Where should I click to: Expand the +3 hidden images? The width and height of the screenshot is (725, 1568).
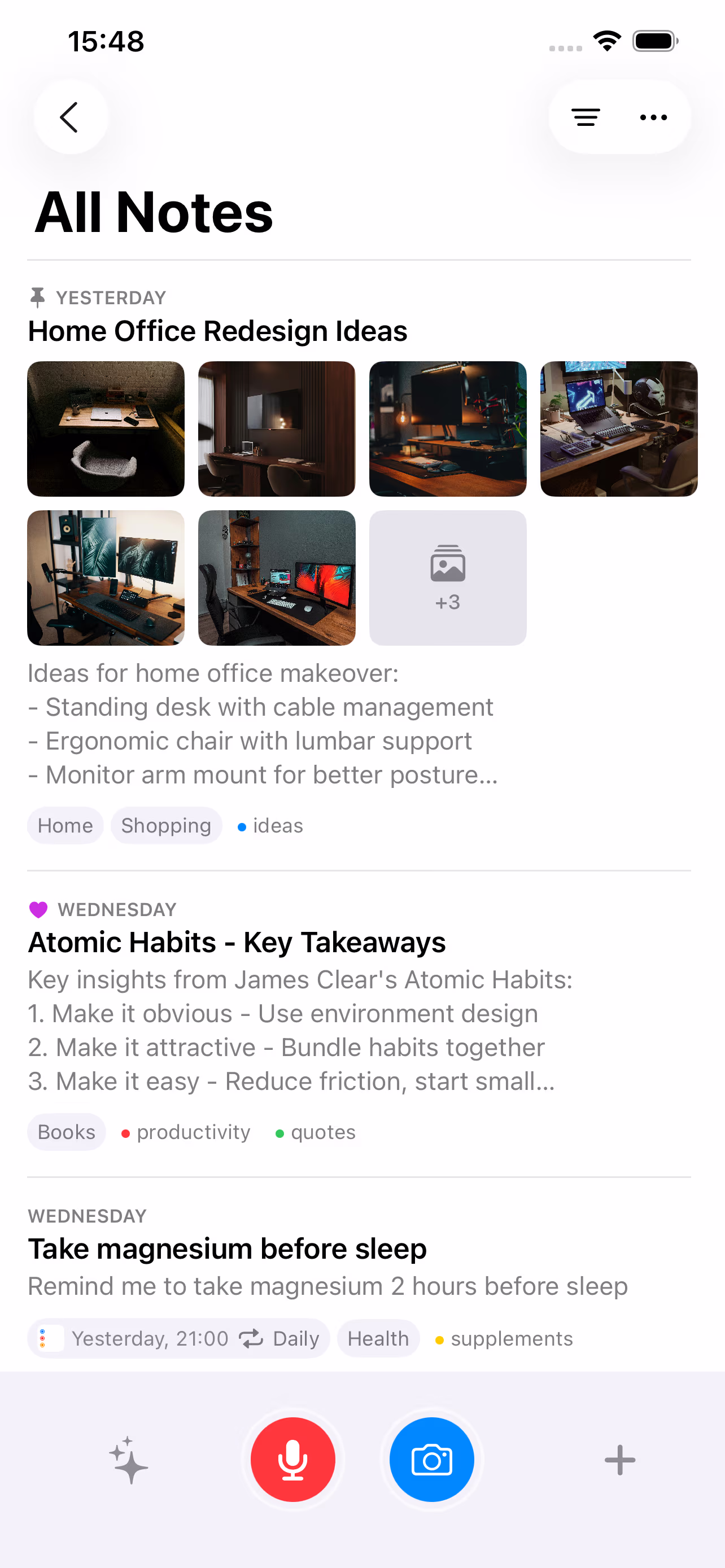(x=447, y=577)
